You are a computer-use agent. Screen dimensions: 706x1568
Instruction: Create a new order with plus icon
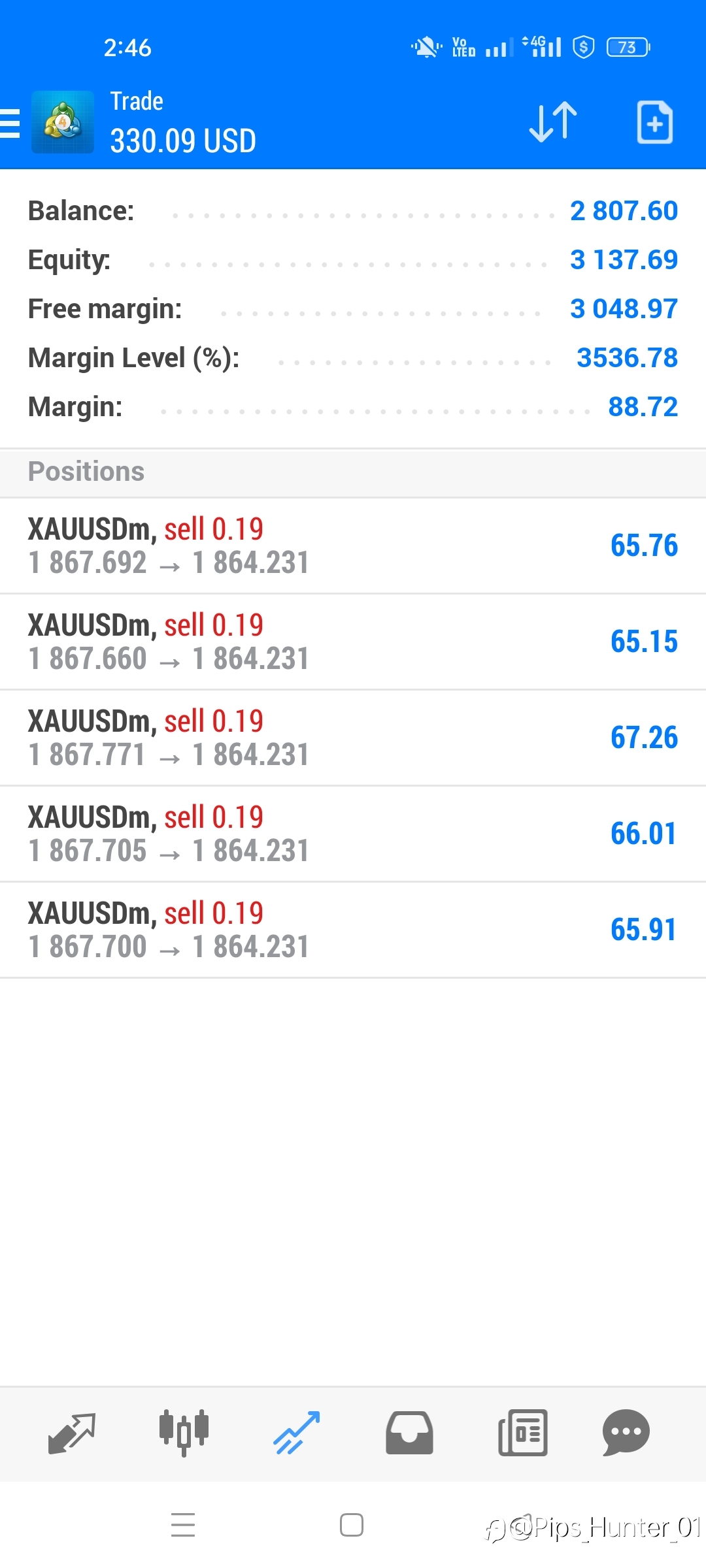pos(654,122)
